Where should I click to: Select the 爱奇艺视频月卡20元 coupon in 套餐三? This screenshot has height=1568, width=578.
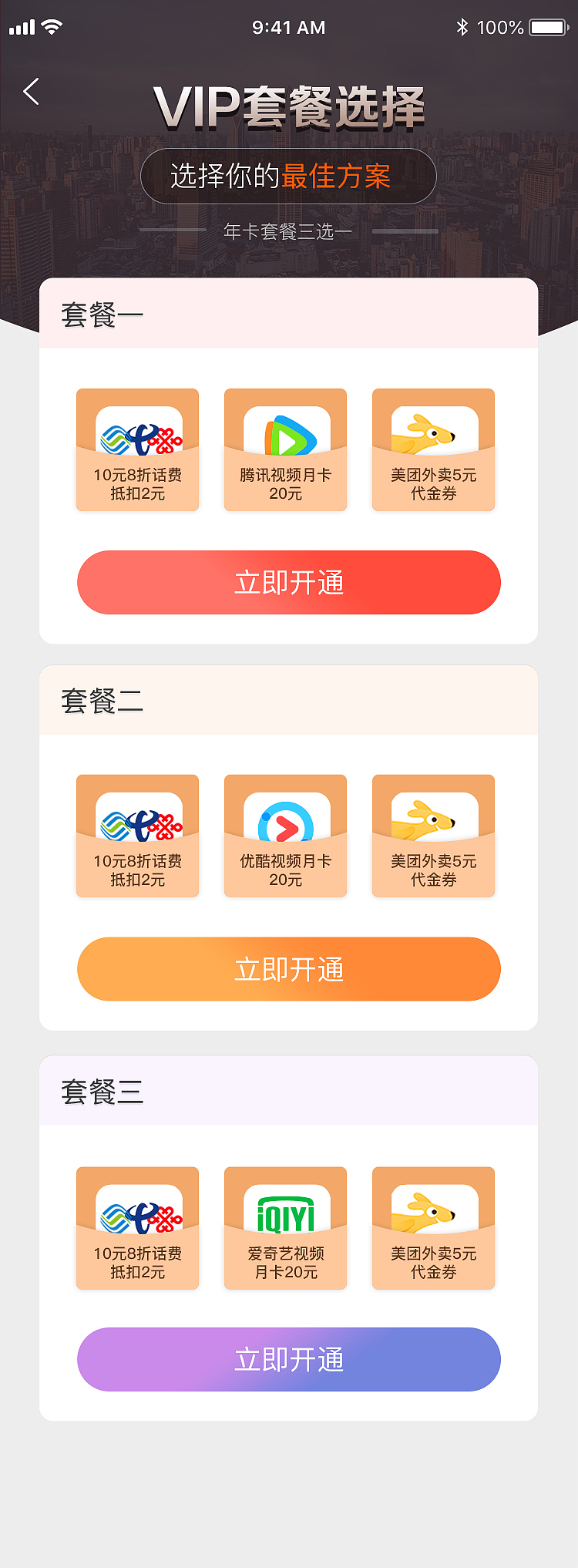pyautogui.click(x=285, y=1229)
